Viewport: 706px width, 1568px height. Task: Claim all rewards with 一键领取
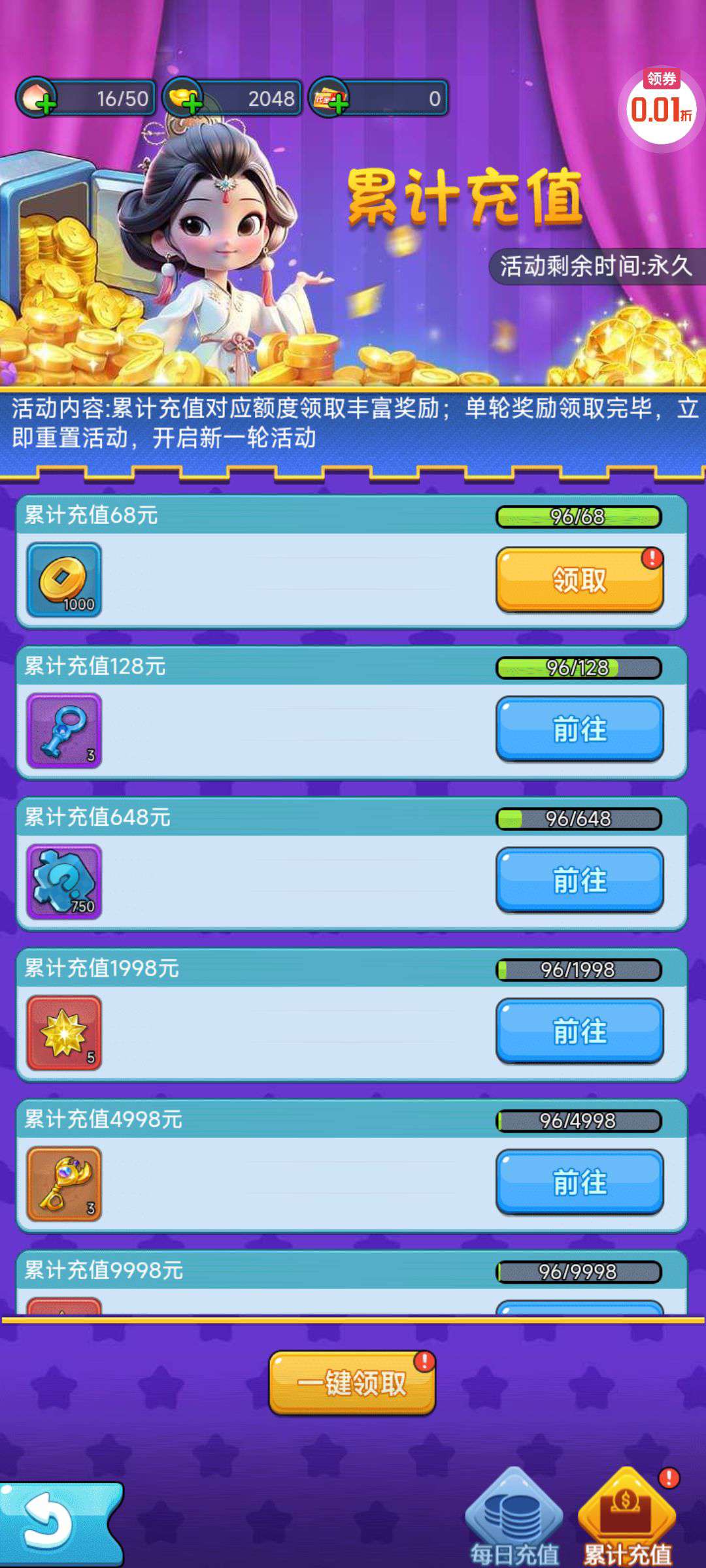pyautogui.click(x=352, y=1382)
